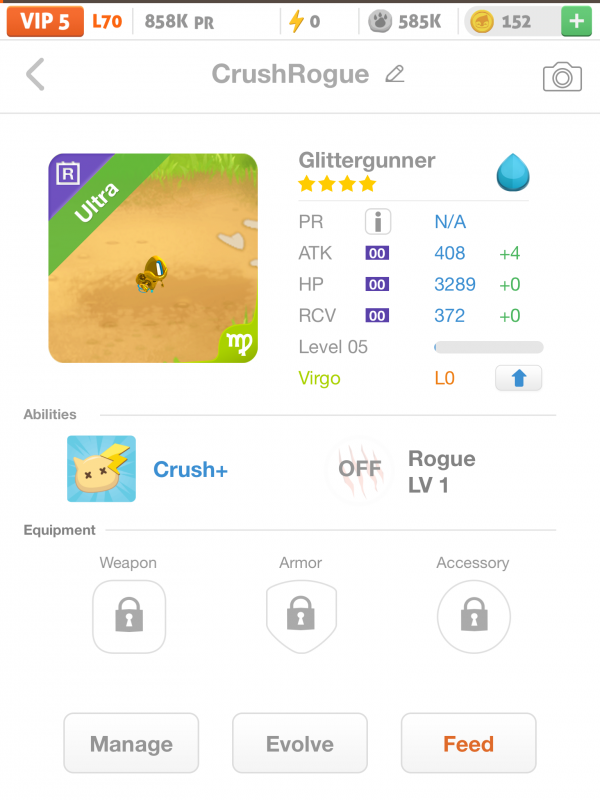This screenshot has width=600, height=800.
Task: Edit the CrushRogue name
Action: (395, 74)
